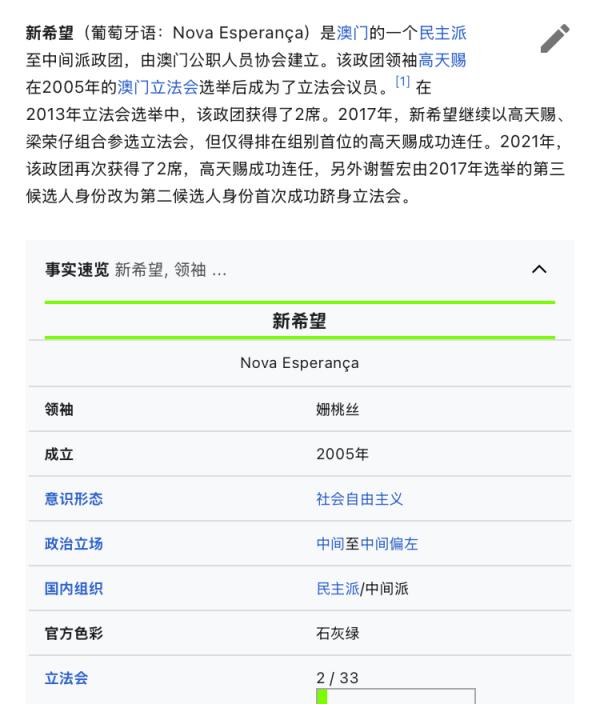Open the 中间 link beside 政治立场

pyautogui.click(x=330, y=544)
